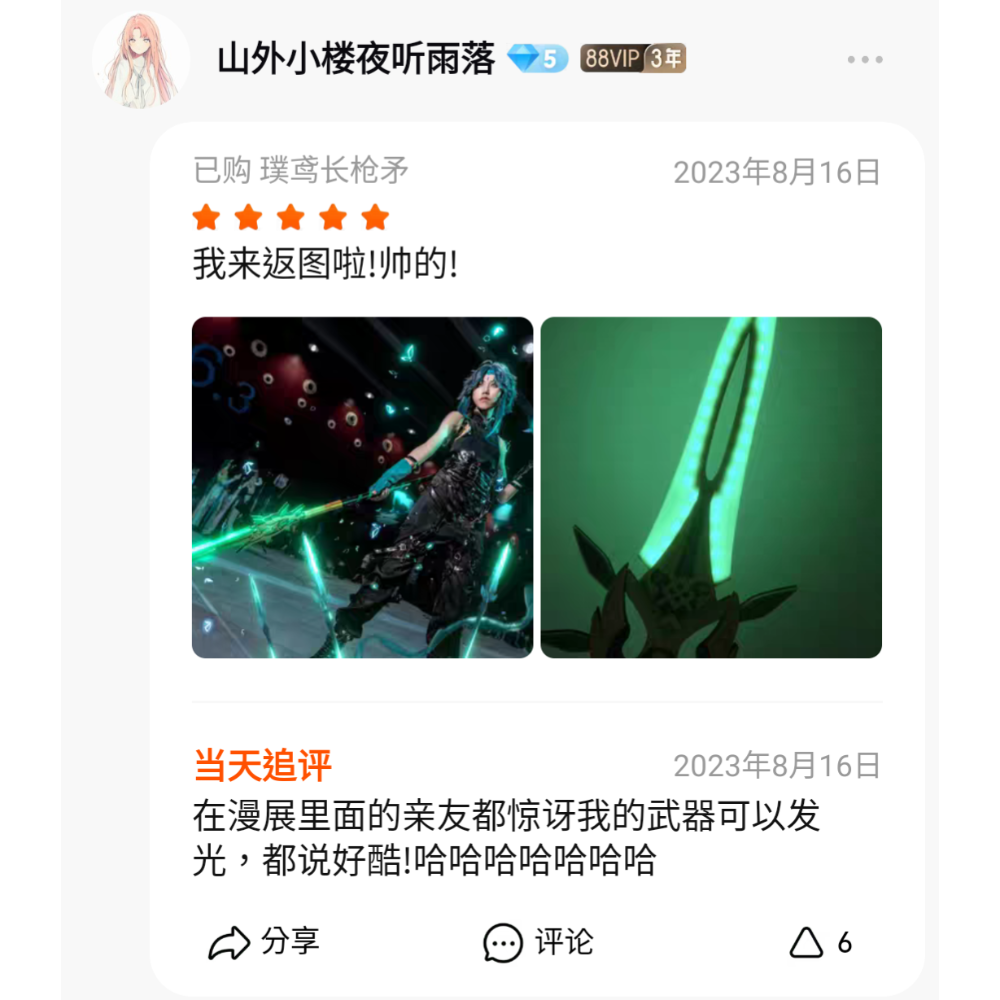Upvote this review with 6 likes

[820, 942]
